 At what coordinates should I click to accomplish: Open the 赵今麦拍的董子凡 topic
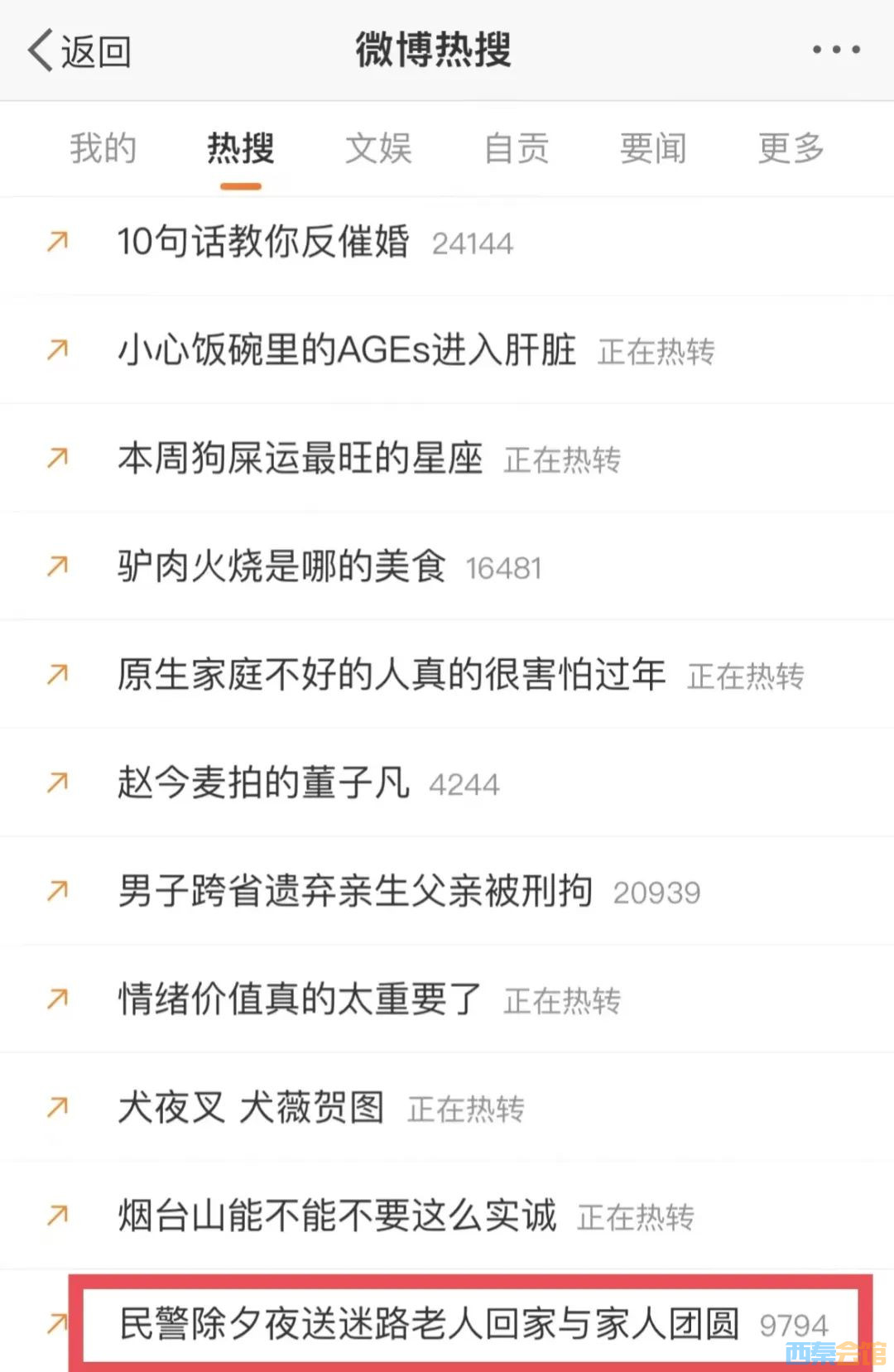click(x=263, y=783)
